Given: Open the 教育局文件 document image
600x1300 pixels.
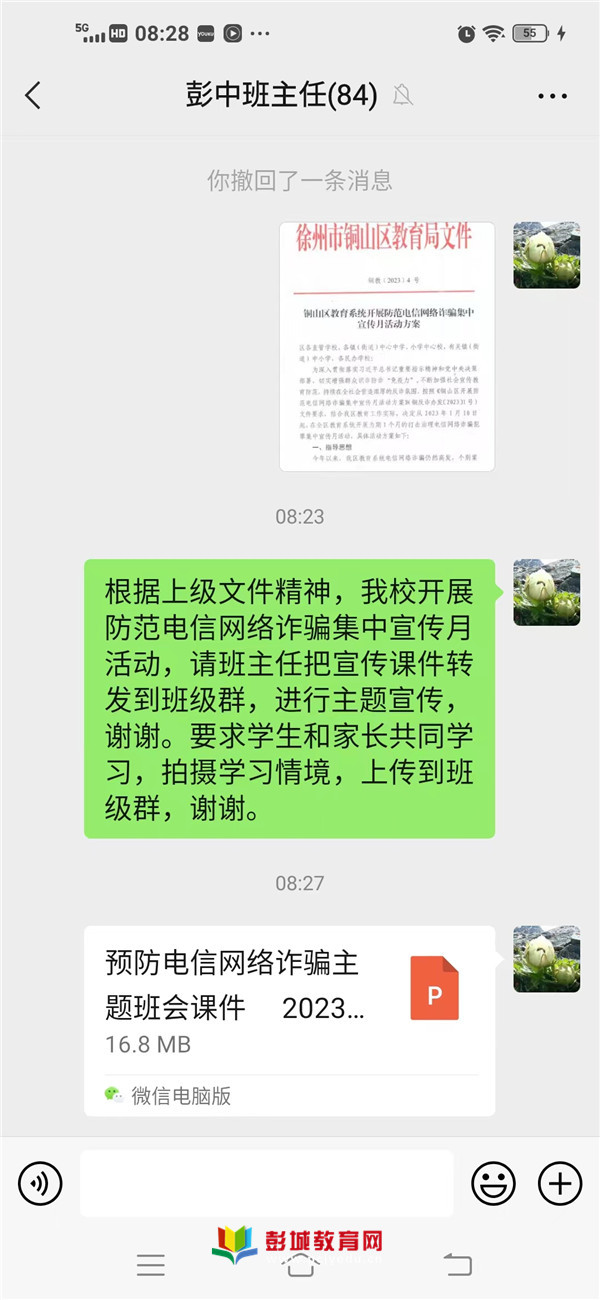Looking at the screenshot, I should click(x=387, y=346).
